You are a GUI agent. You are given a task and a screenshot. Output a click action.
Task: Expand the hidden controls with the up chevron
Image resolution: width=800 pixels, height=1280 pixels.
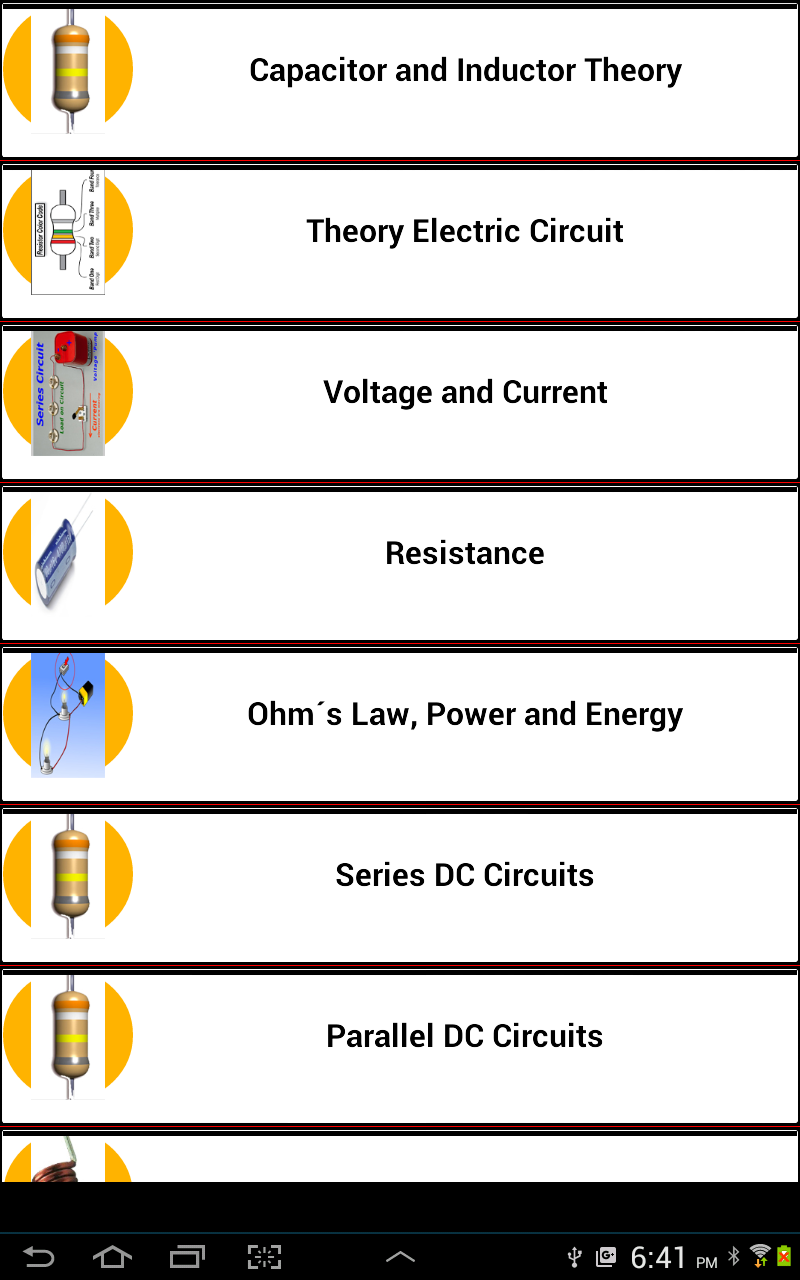400,1257
